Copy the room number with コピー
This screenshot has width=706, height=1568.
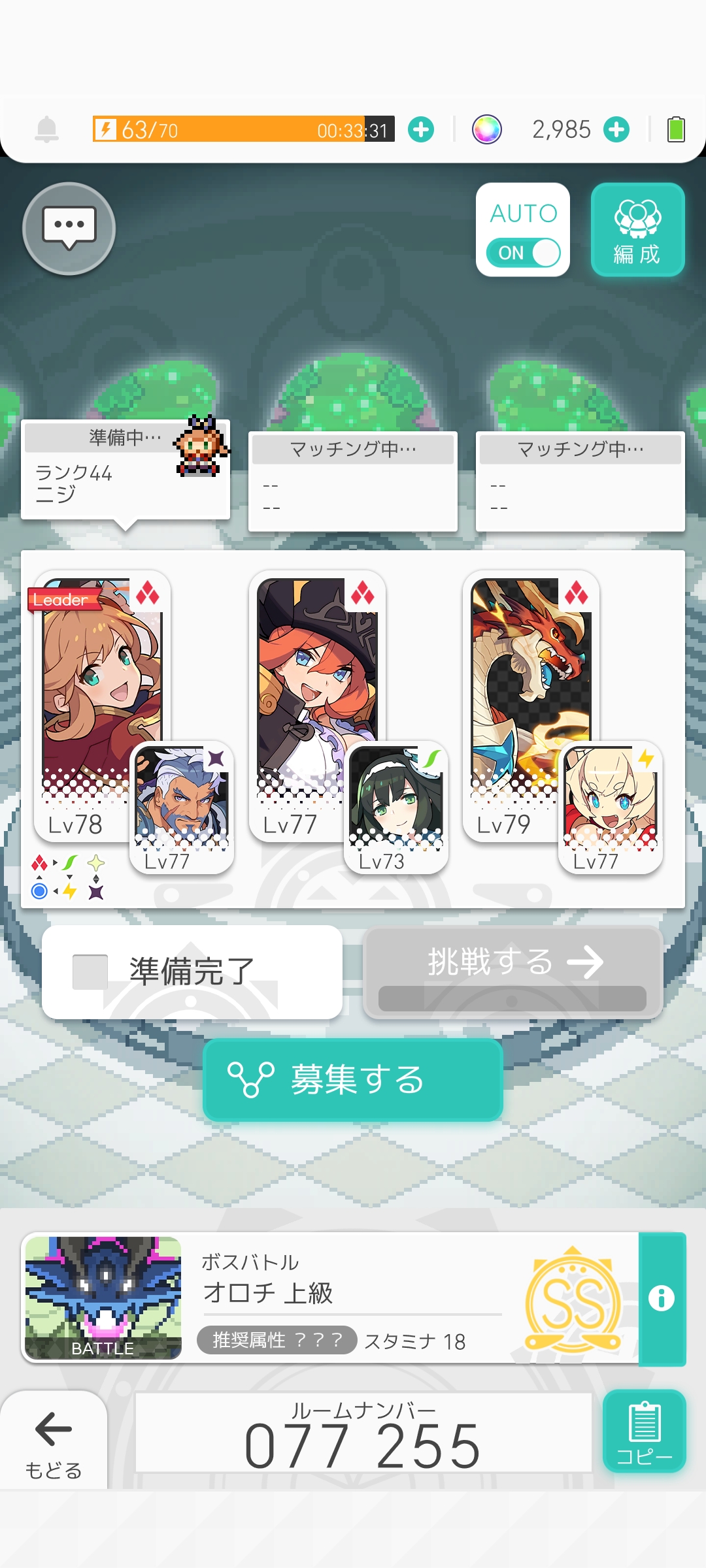pos(644,1431)
